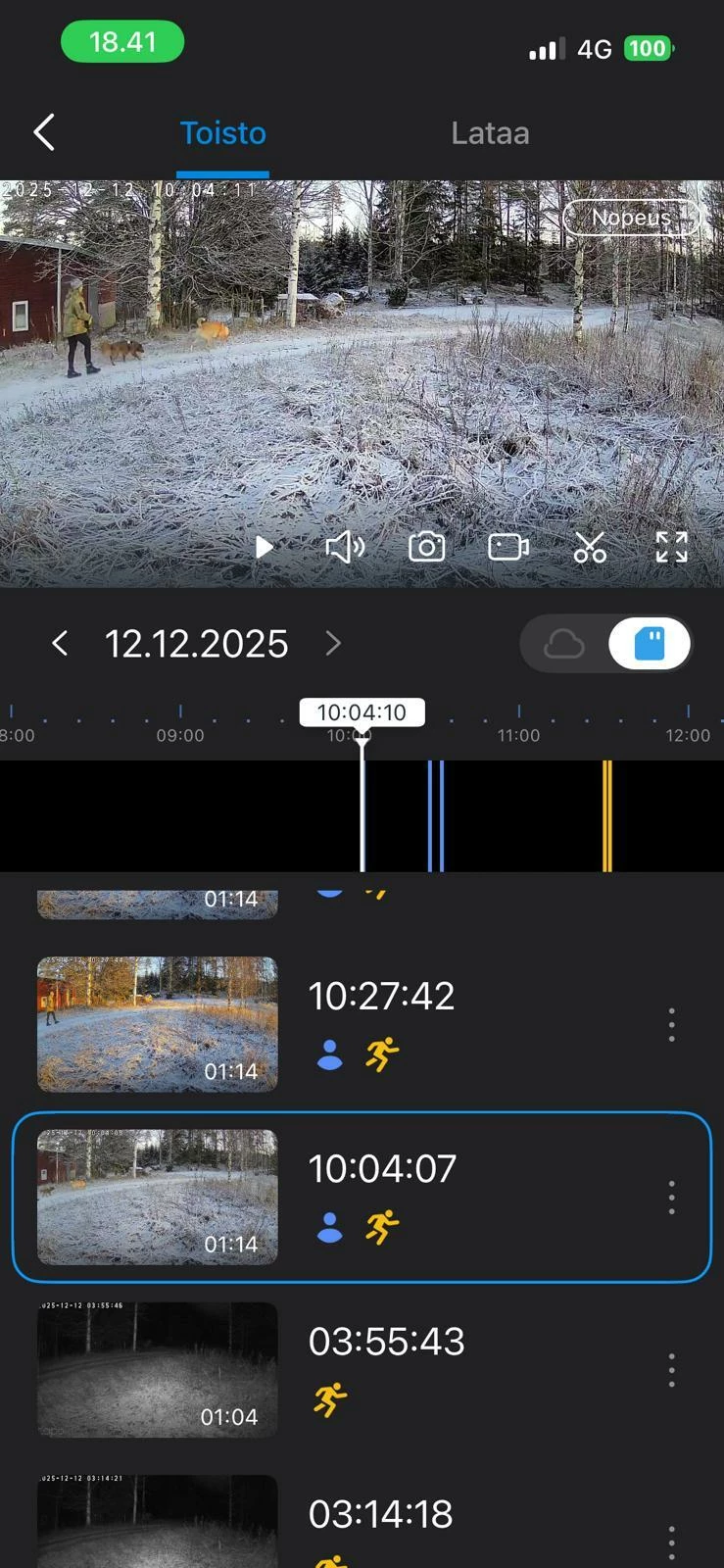This screenshot has height=1568, width=724.
Task: Open the Nopeus speed selector
Action: 631,218
